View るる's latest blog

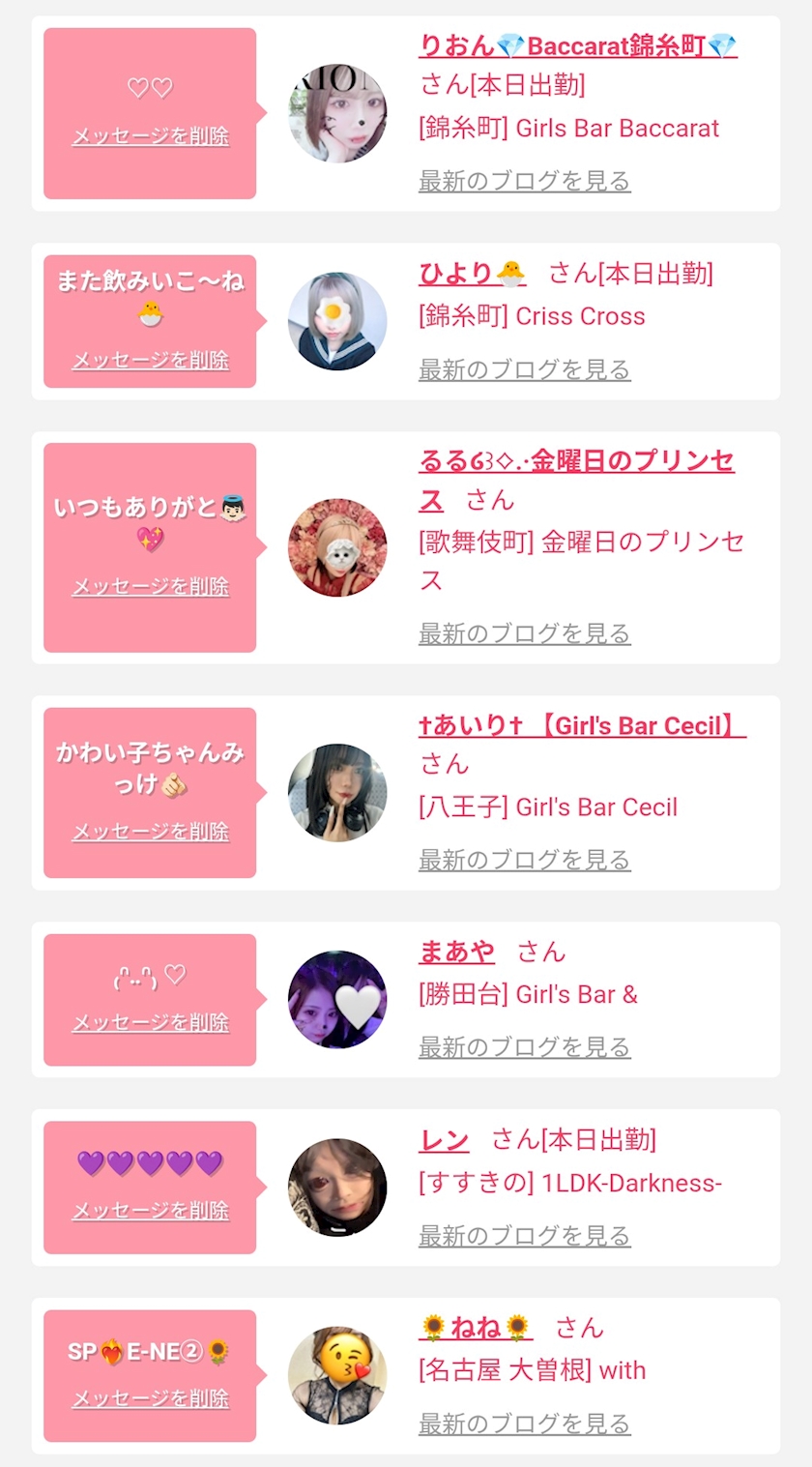pyautogui.click(x=524, y=633)
